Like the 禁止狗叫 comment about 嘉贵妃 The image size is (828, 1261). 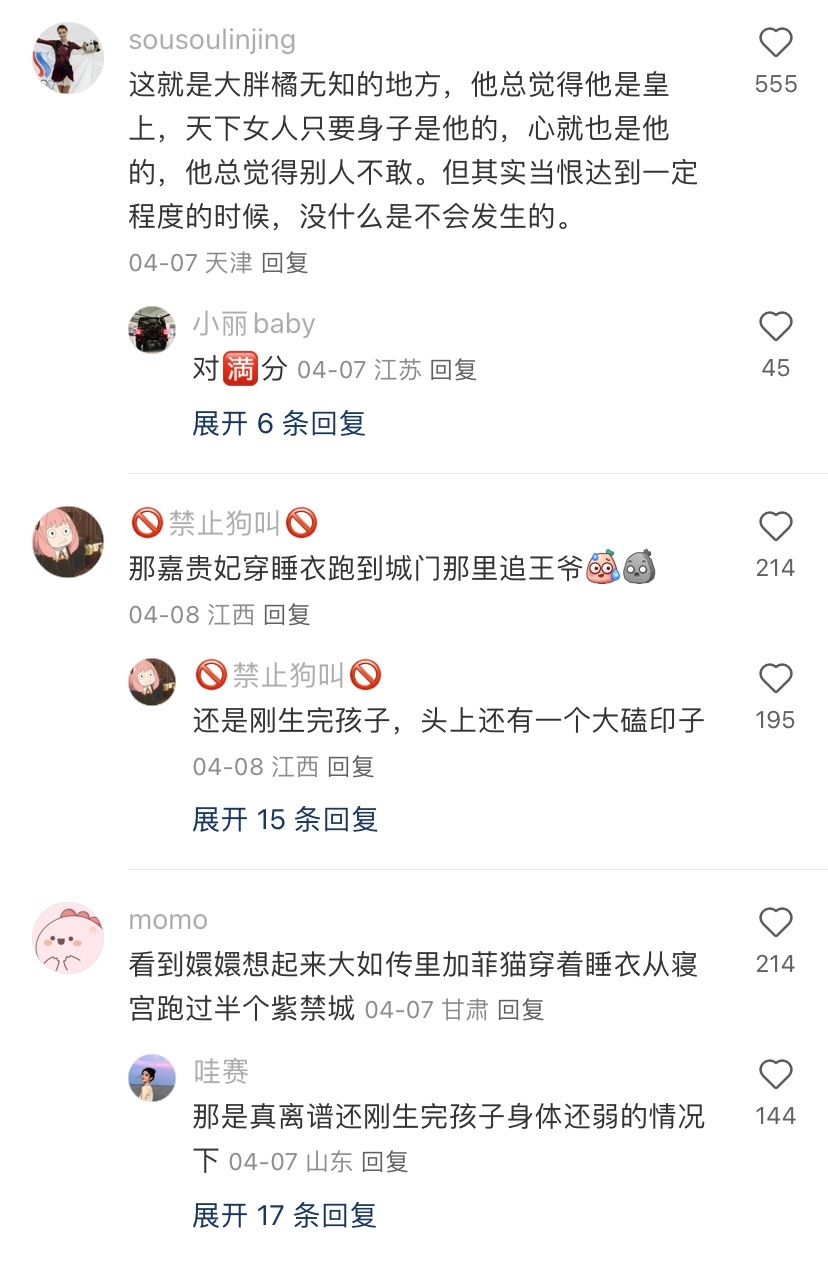(x=775, y=525)
